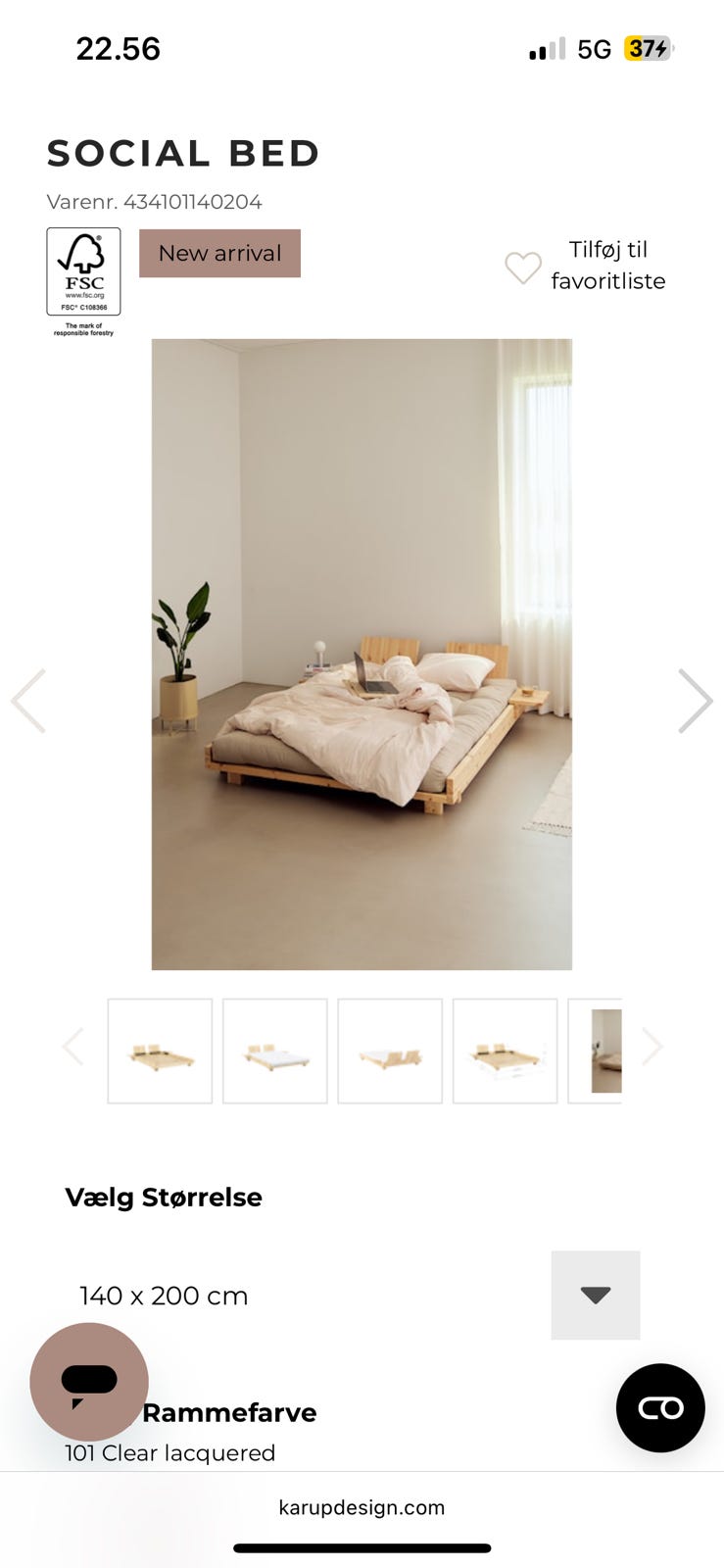Select the first bare bed frame thumbnail
This screenshot has height=1568, width=724.
[160, 1051]
